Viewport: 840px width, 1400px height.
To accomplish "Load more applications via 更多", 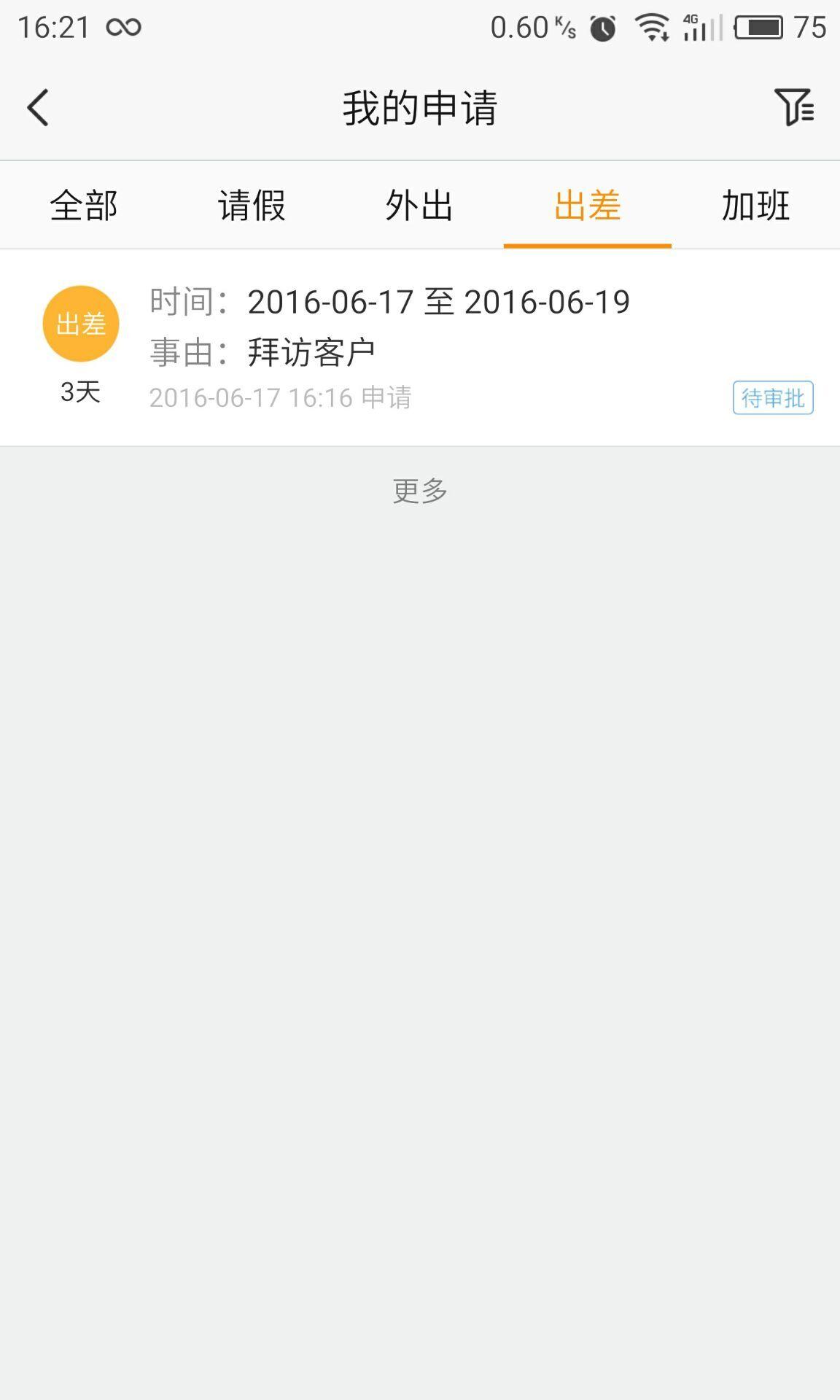I will [419, 491].
